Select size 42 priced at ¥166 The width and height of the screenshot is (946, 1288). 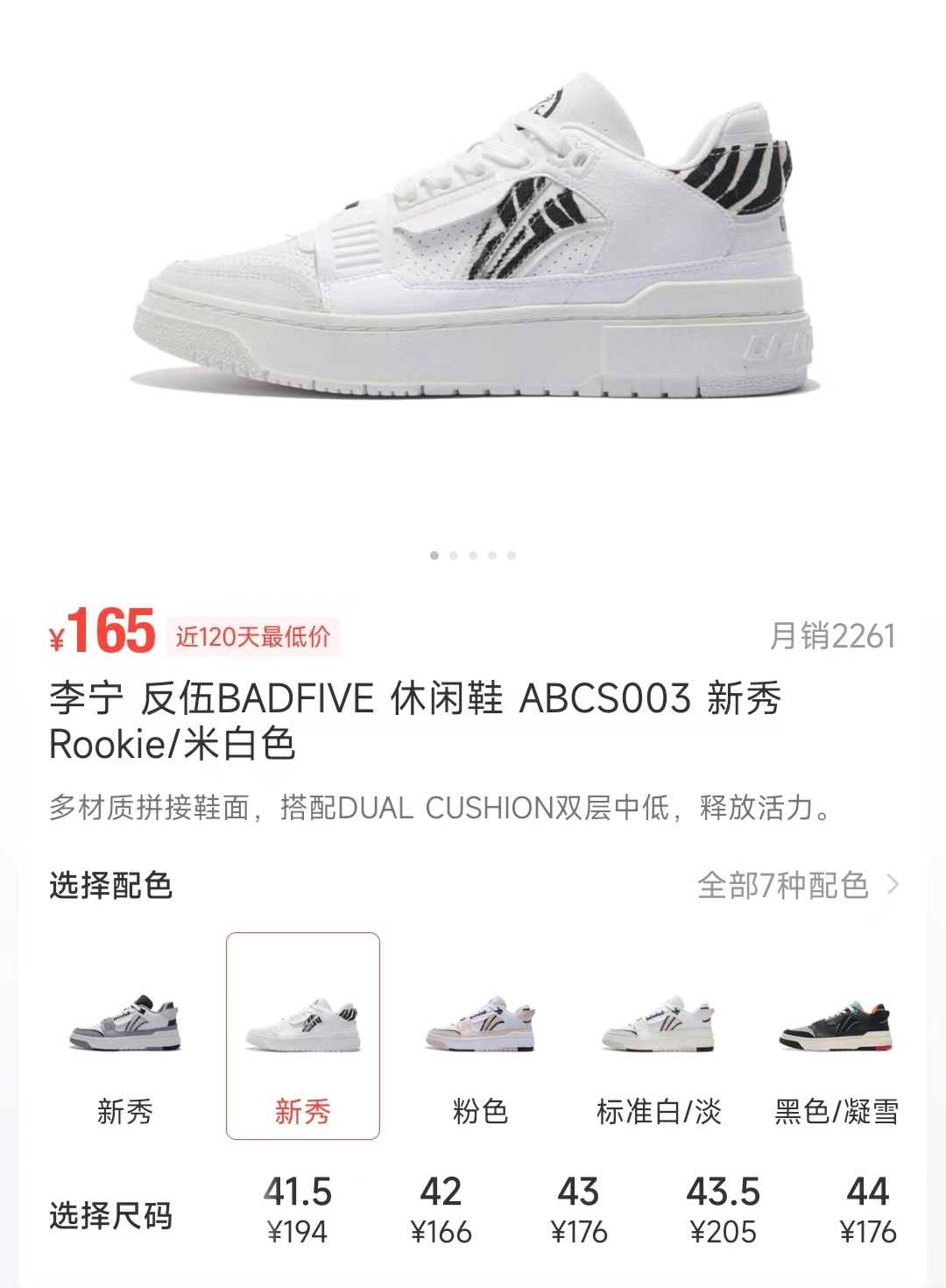point(441,1209)
